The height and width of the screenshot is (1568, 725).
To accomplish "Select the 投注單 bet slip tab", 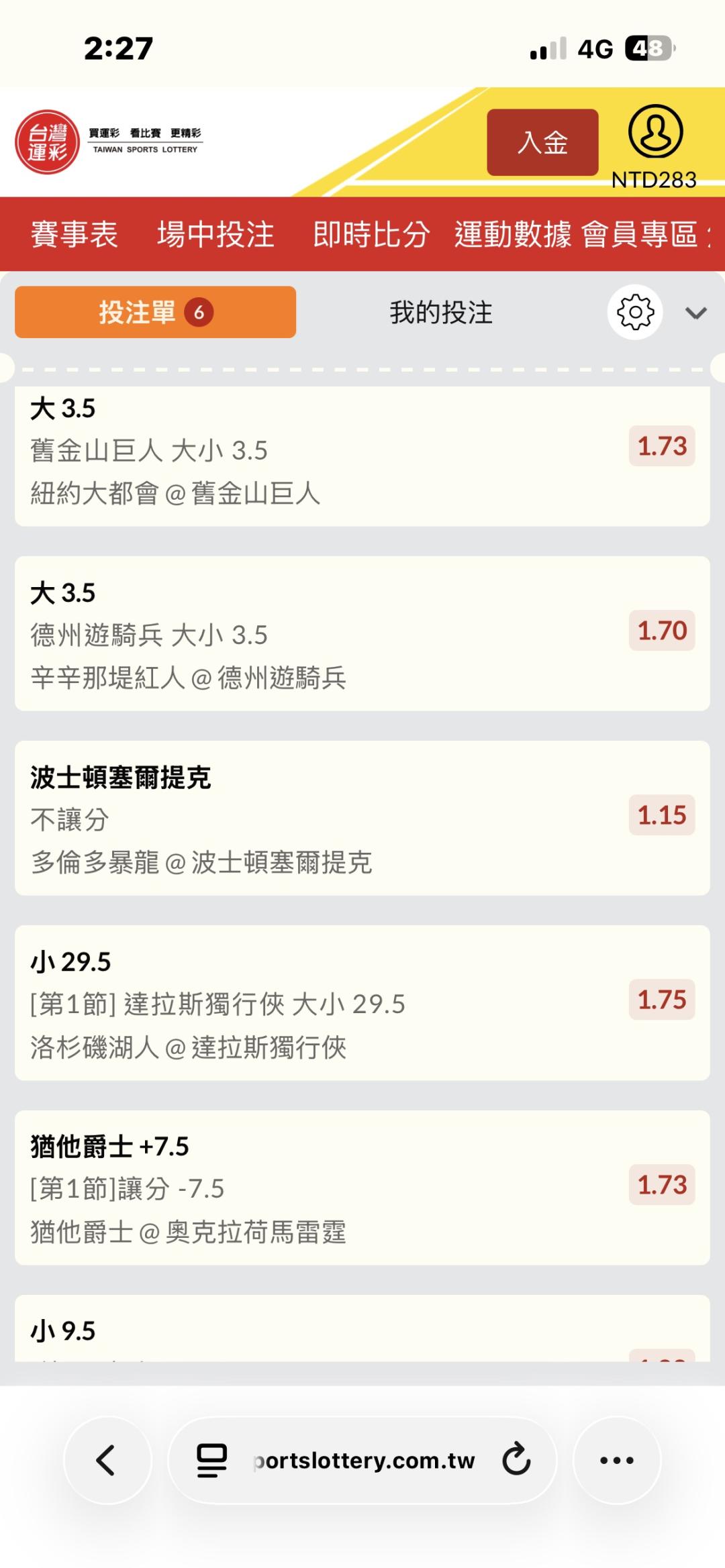I will point(155,312).
